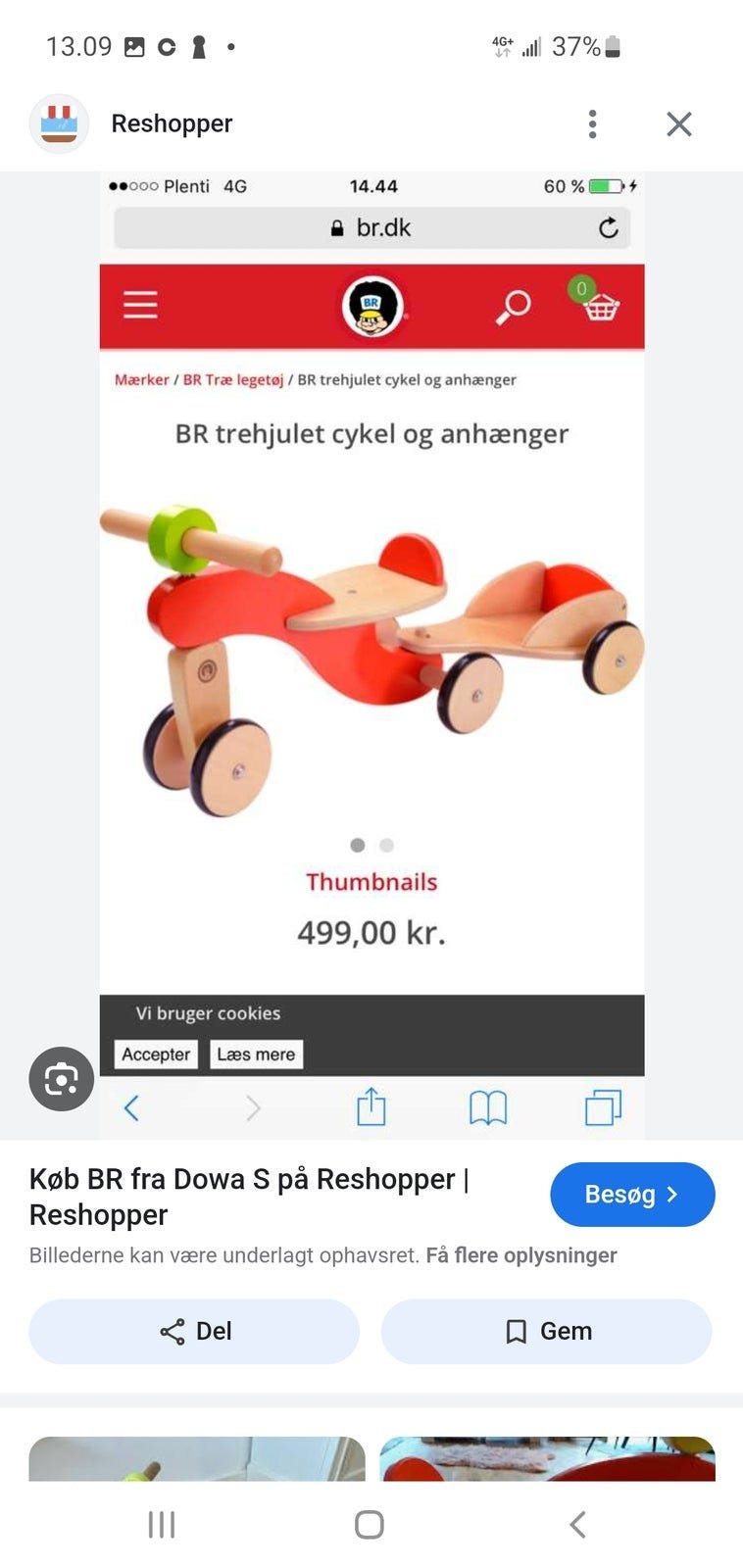
Task: Show Safari open tabs
Action: [602, 1107]
